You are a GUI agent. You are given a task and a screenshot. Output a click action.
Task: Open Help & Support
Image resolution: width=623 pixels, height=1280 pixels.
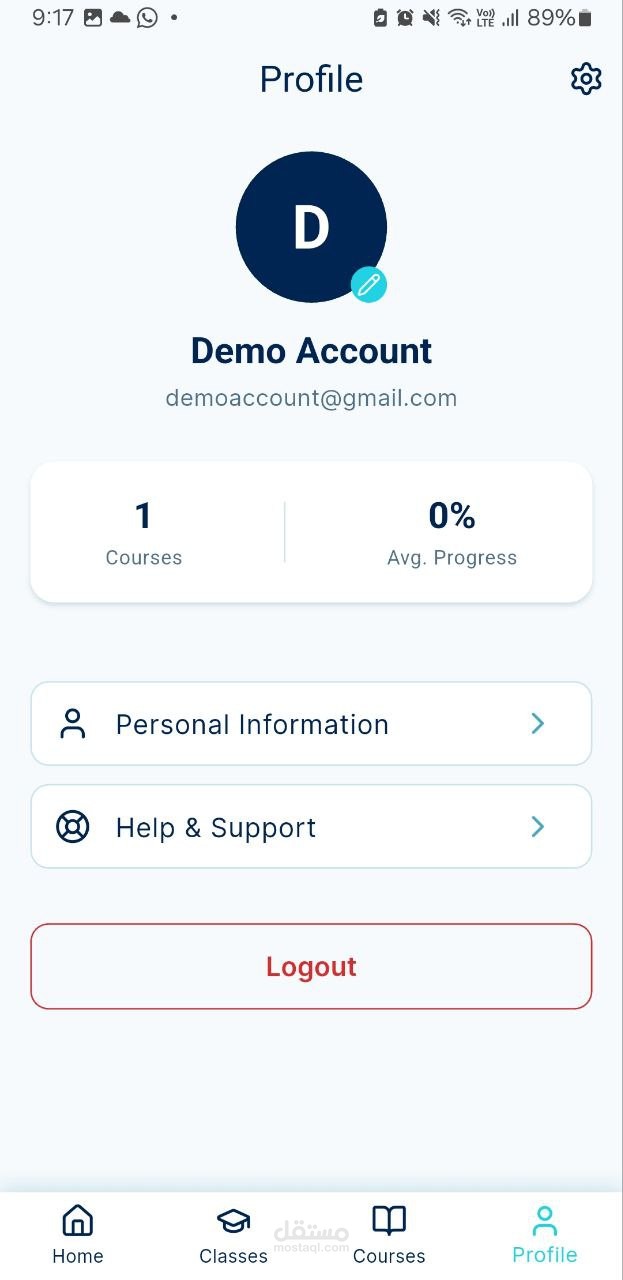311,827
